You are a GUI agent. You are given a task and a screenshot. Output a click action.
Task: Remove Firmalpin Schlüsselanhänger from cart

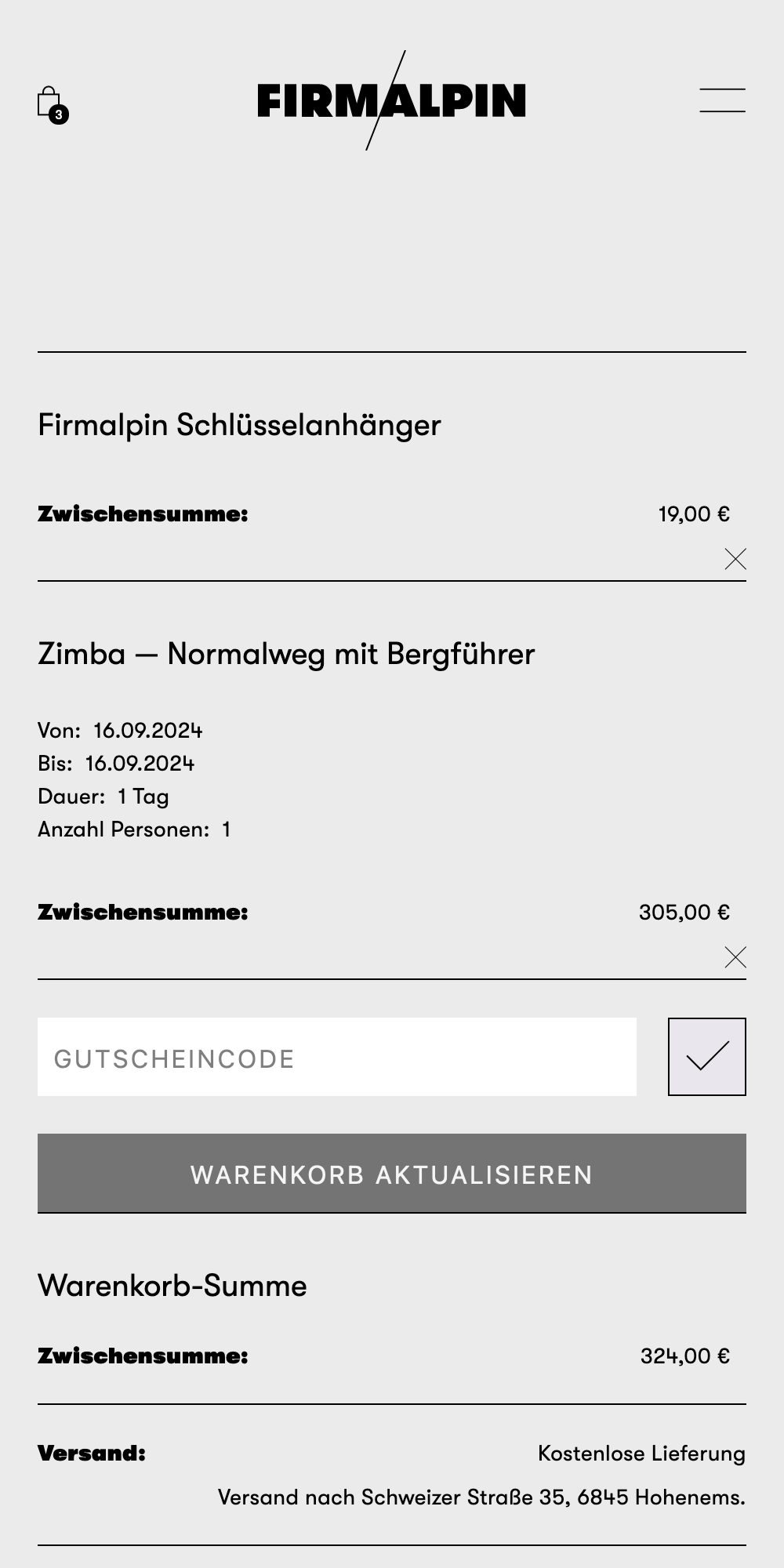click(735, 559)
